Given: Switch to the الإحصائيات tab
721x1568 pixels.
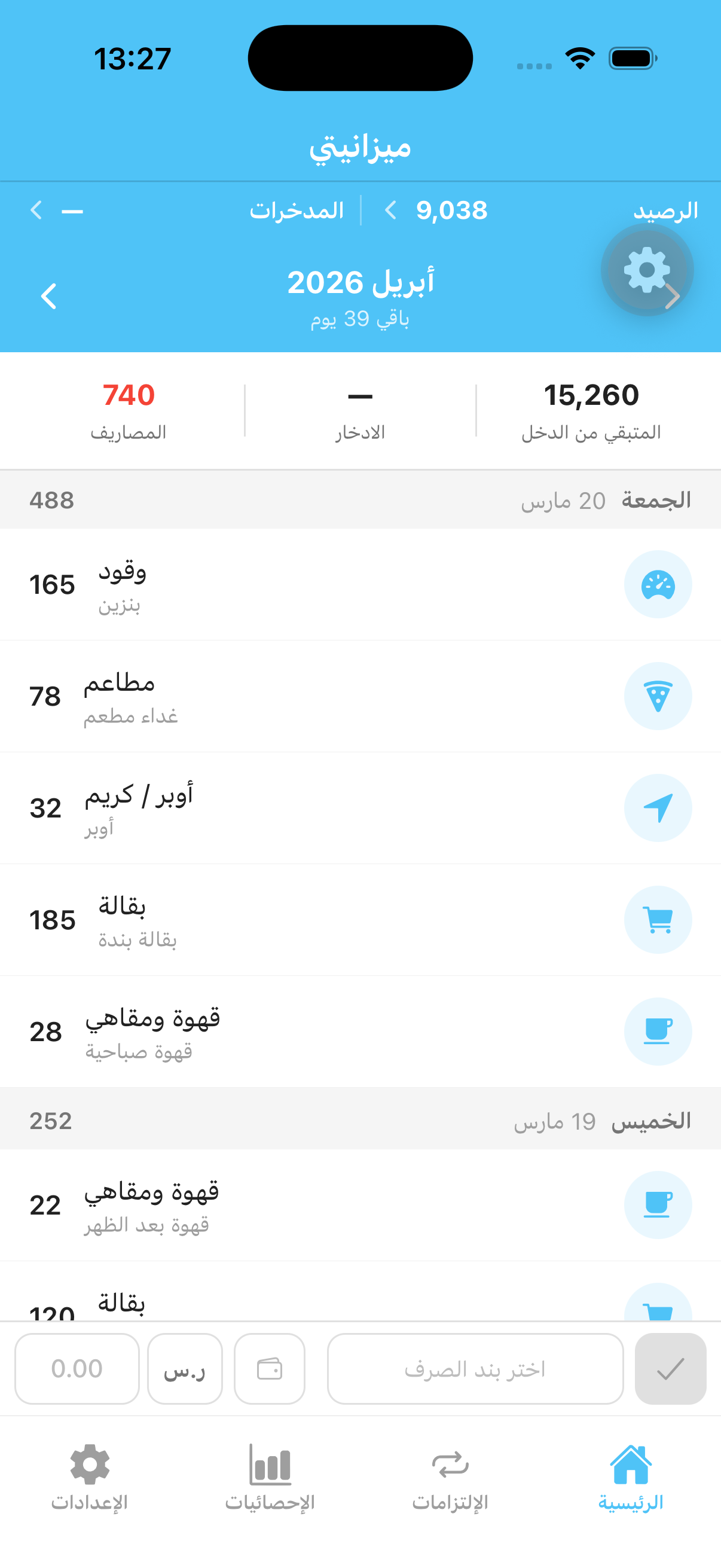Looking at the screenshot, I should tap(270, 1477).
